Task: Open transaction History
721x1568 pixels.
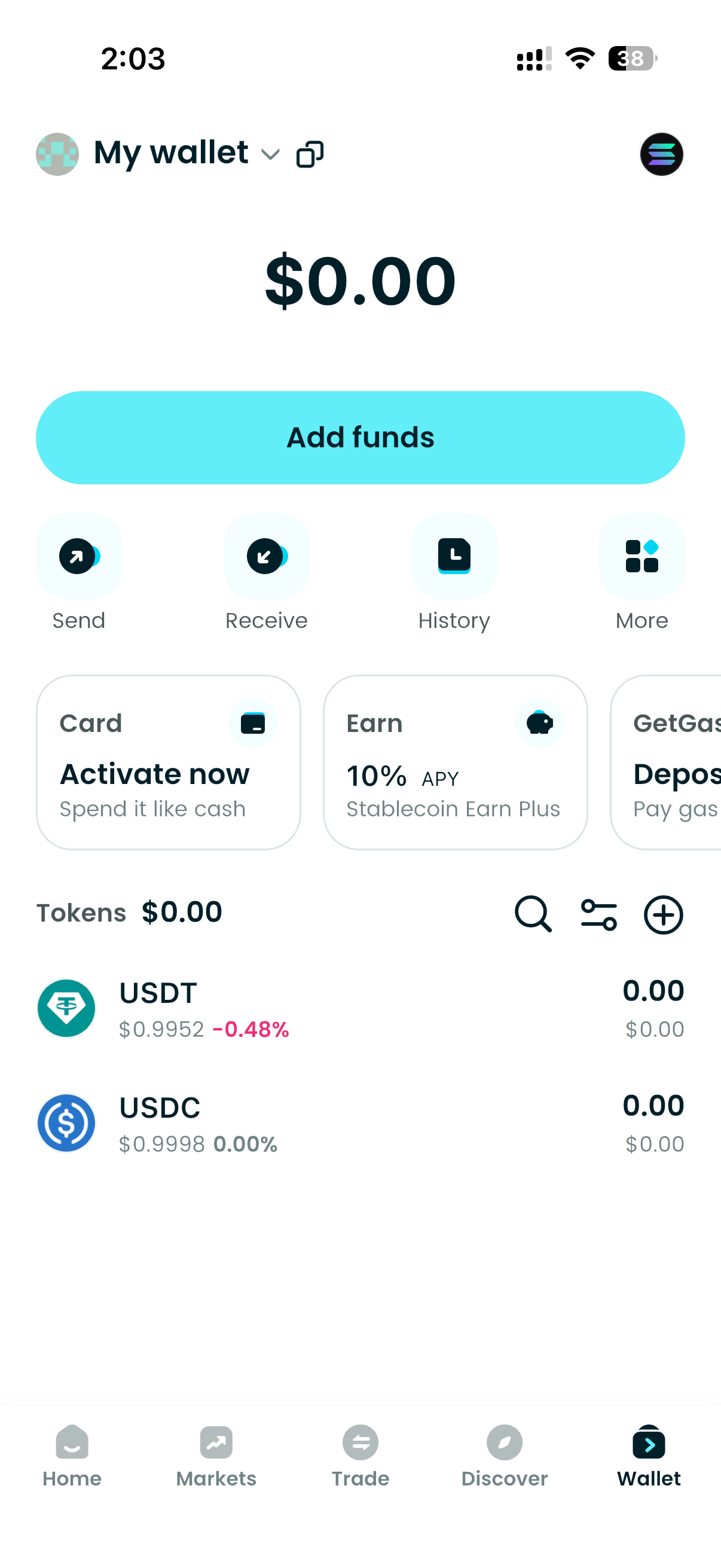Action: (454, 556)
